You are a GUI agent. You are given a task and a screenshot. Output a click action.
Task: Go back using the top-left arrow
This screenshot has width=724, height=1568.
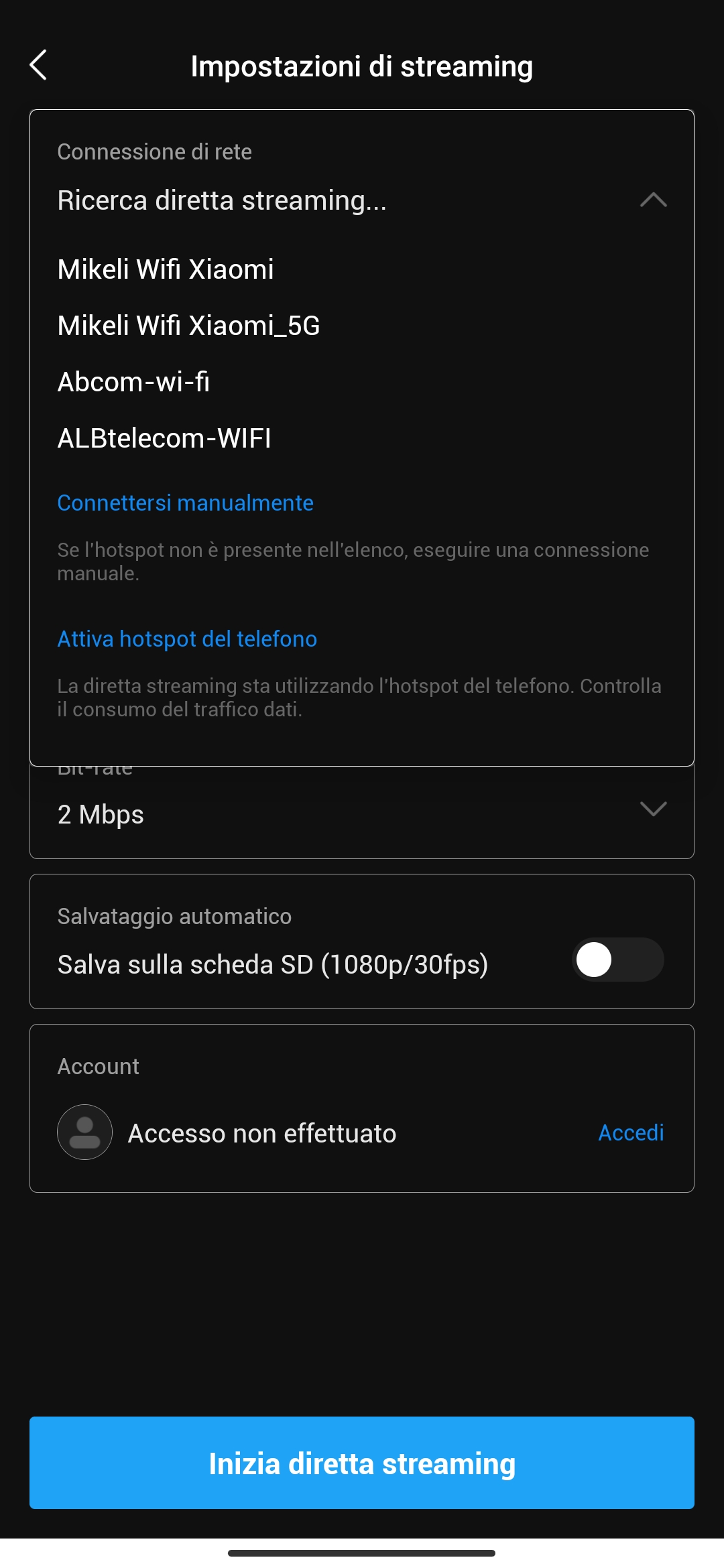tap(39, 65)
